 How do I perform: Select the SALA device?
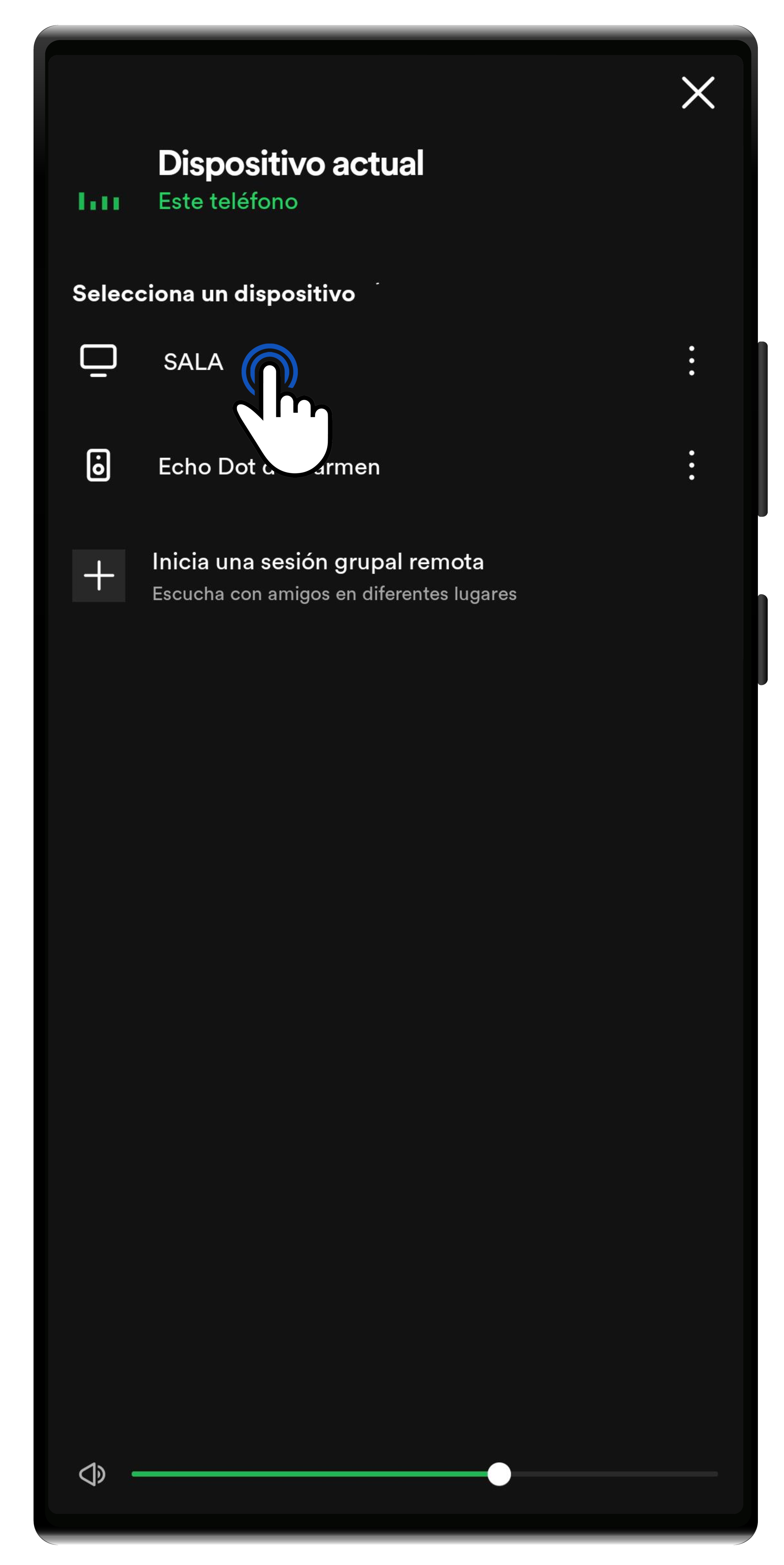click(x=193, y=361)
